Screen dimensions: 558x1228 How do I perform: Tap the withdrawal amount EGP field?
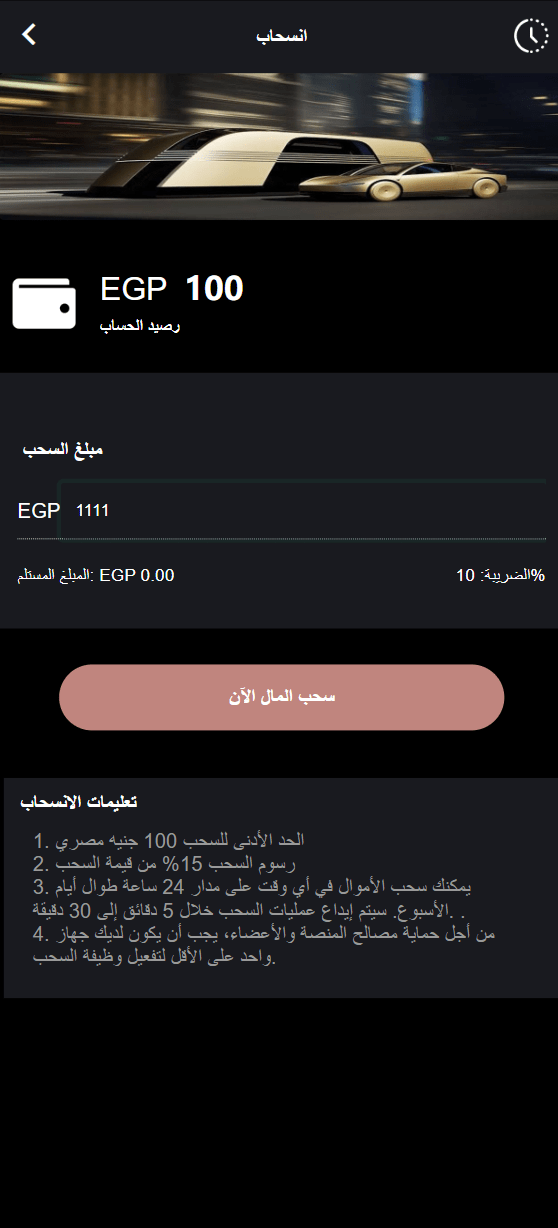(303, 510)
